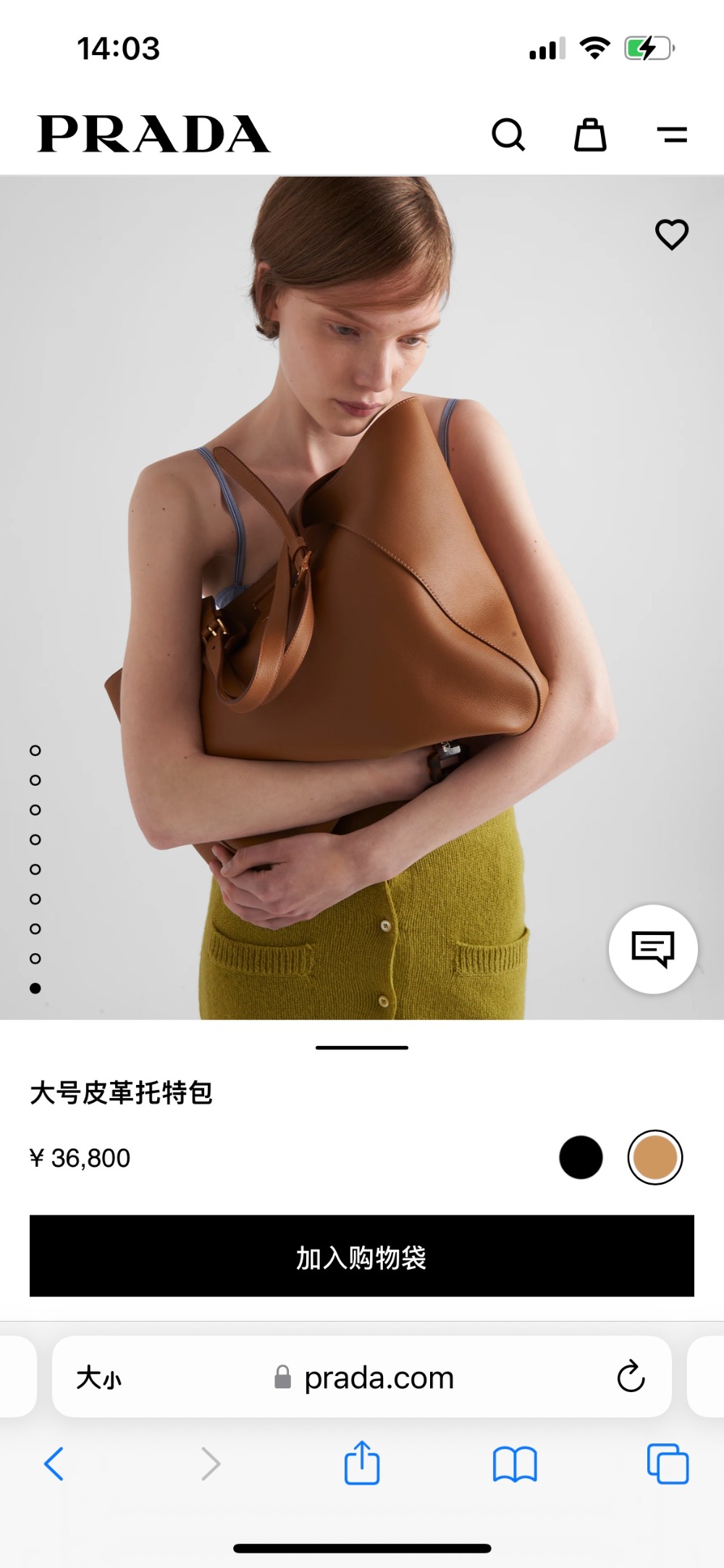This screenshot has height=1568, width=724.
Task: Open the 大小 page settings
Action: pyautogui.click(x=99, y=1378)
